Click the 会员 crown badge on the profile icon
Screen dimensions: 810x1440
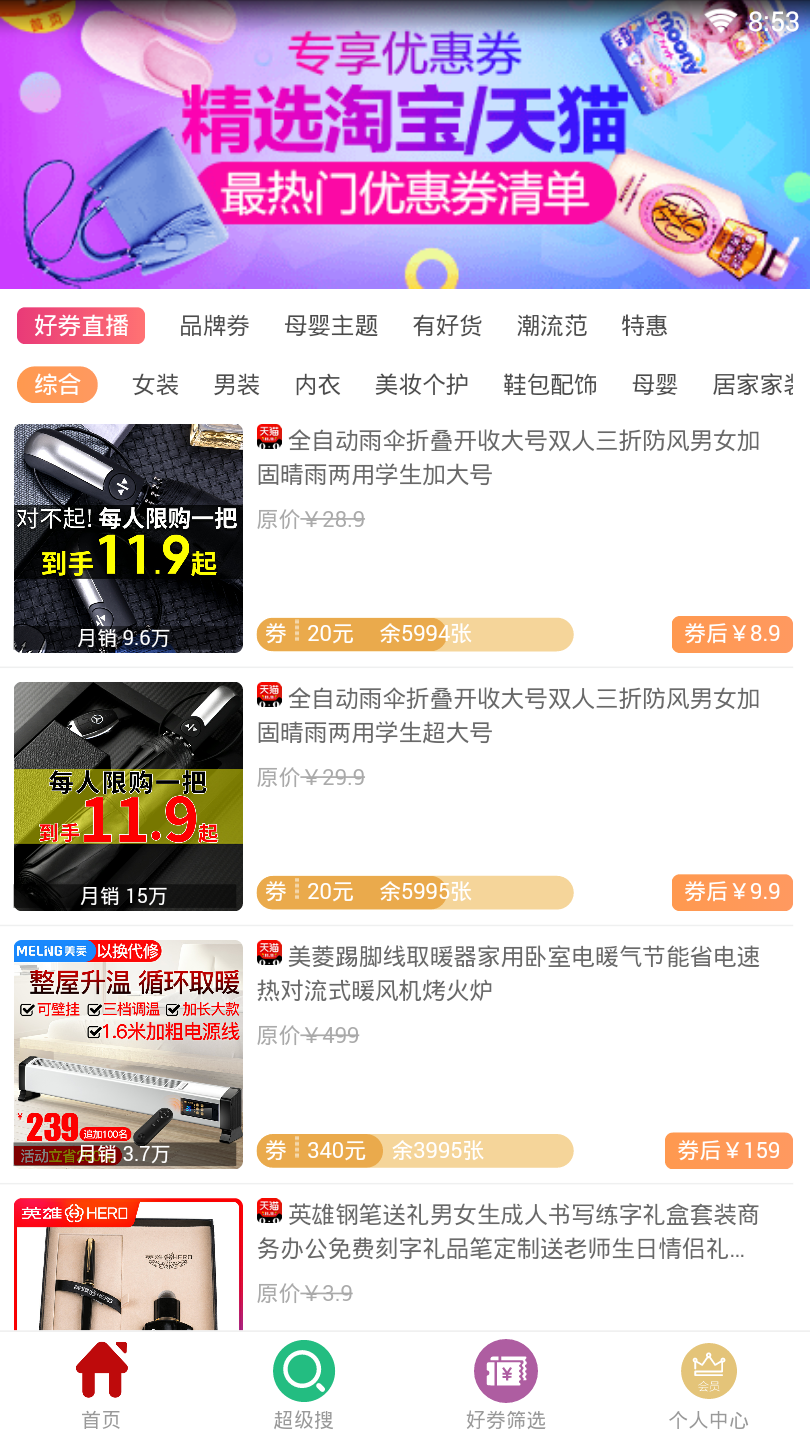coord(710,1387)
